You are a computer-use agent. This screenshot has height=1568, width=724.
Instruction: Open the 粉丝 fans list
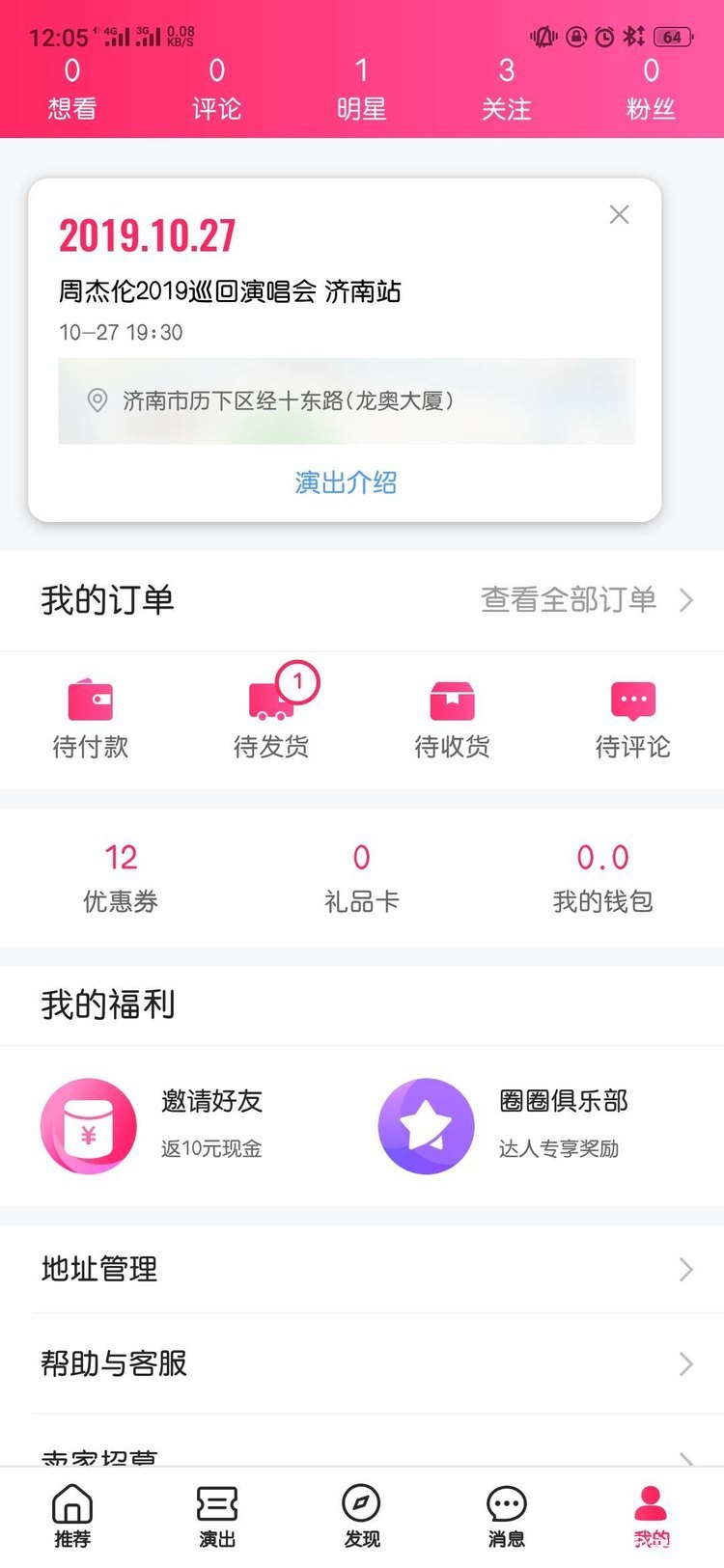click(x=651, y=89)
